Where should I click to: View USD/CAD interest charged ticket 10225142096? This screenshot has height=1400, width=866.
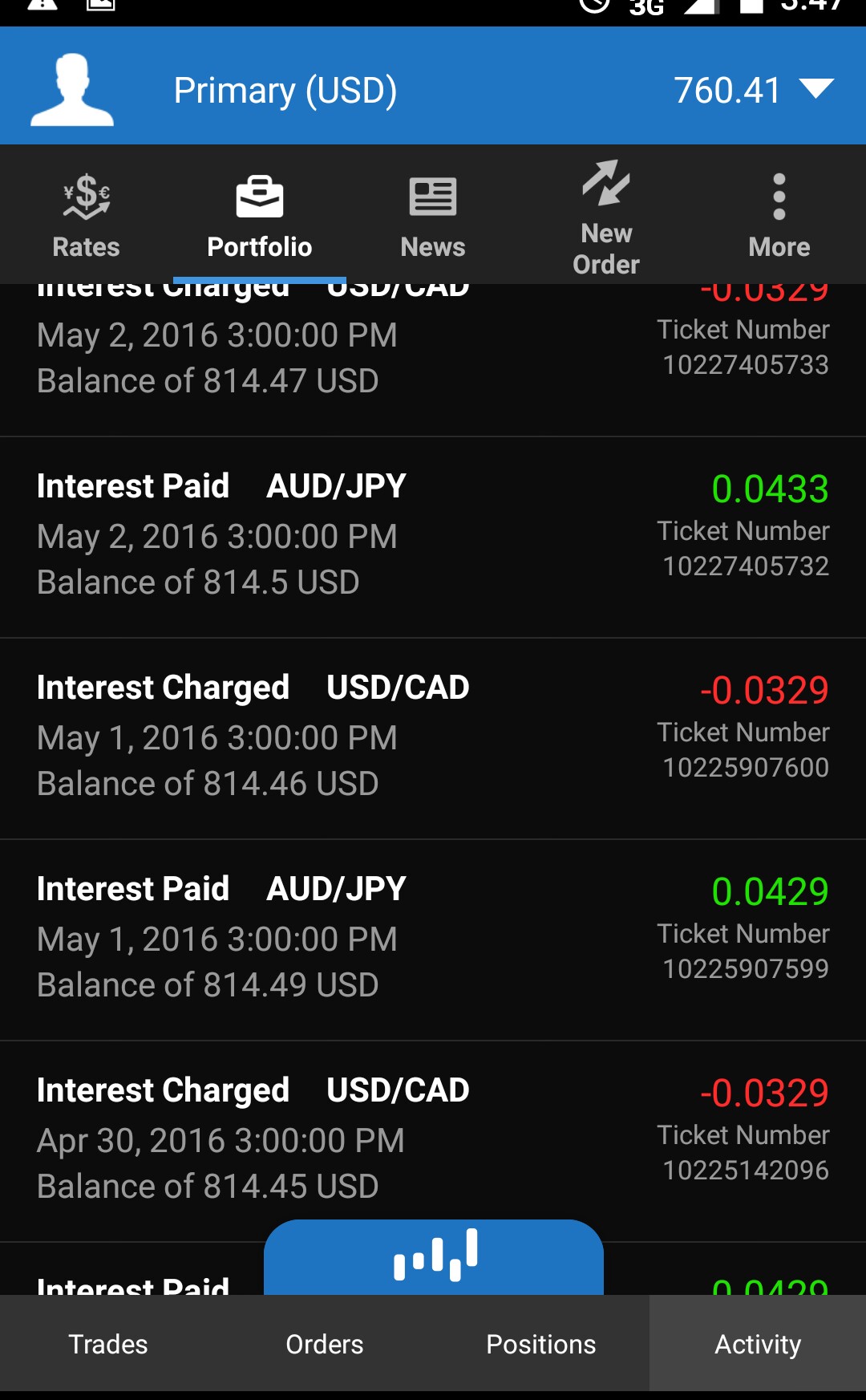click(x=433, y=1140)
